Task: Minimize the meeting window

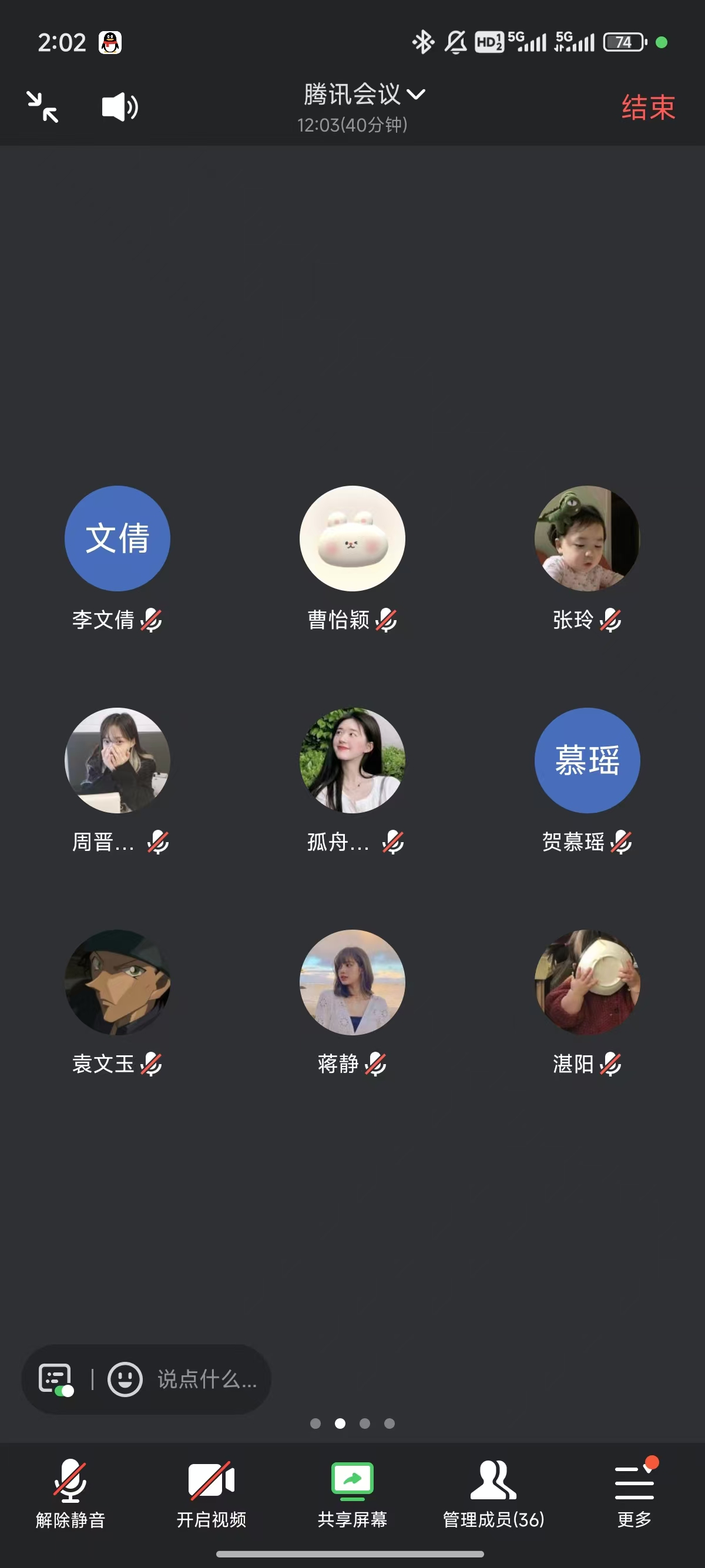Action: [43, 107]
